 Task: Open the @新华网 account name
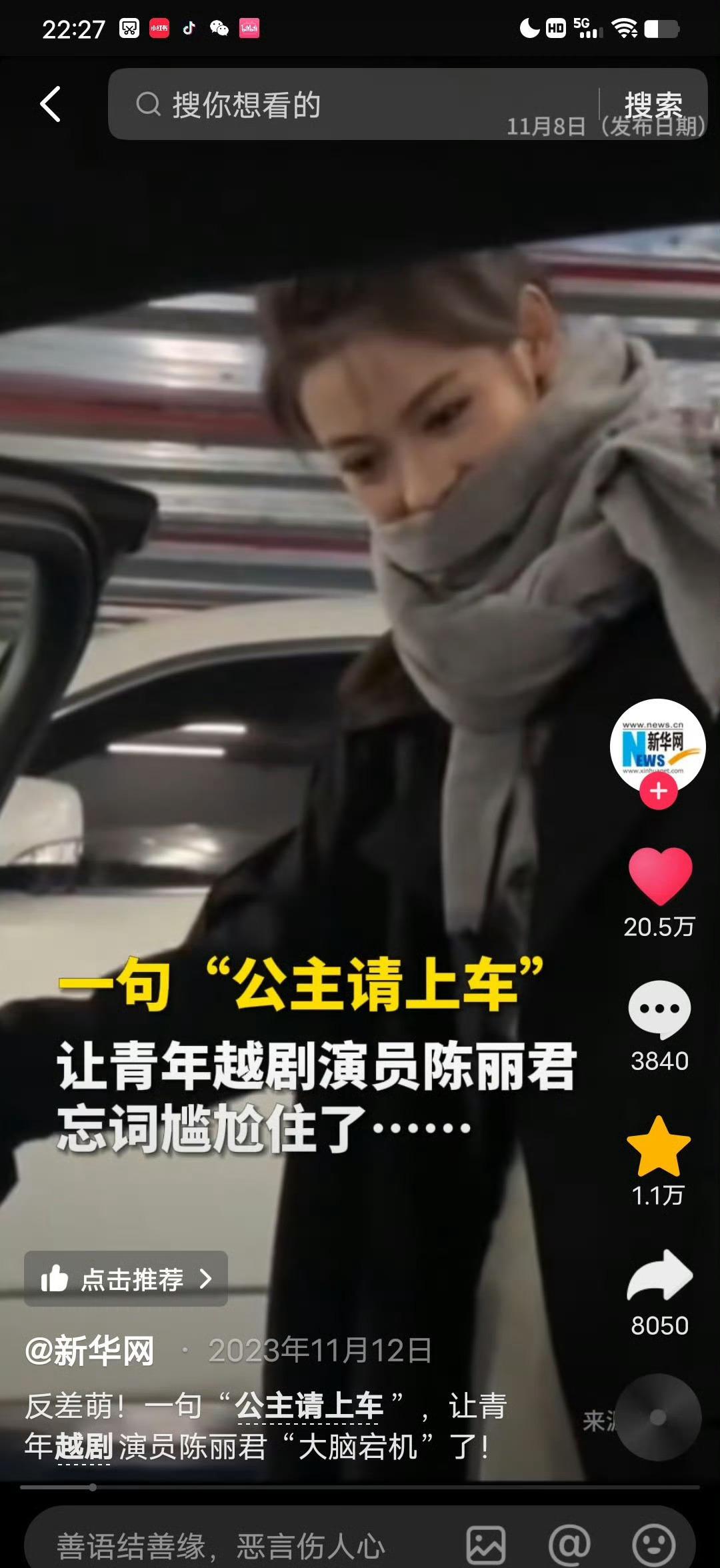click(x=89, y=1351)
